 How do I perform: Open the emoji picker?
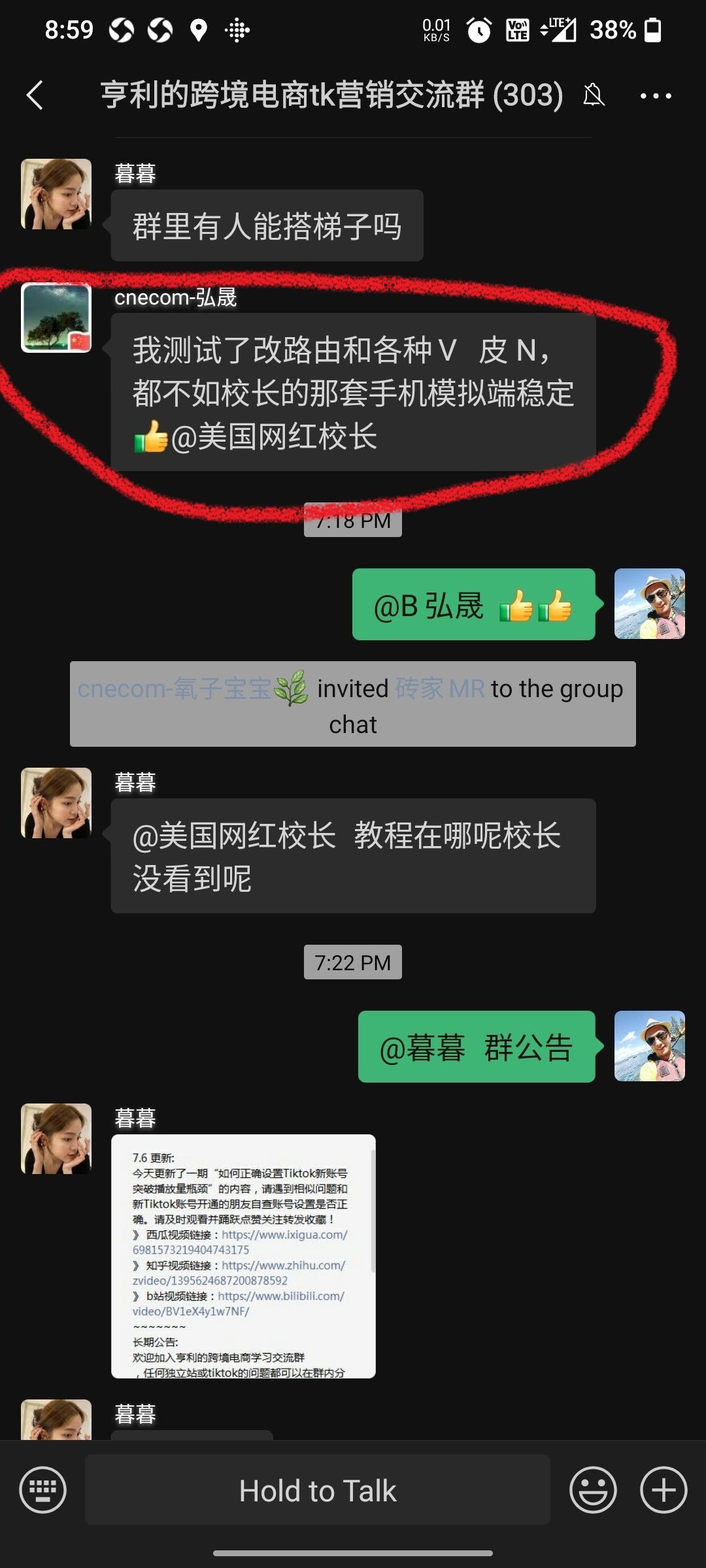pos(593,1490)
